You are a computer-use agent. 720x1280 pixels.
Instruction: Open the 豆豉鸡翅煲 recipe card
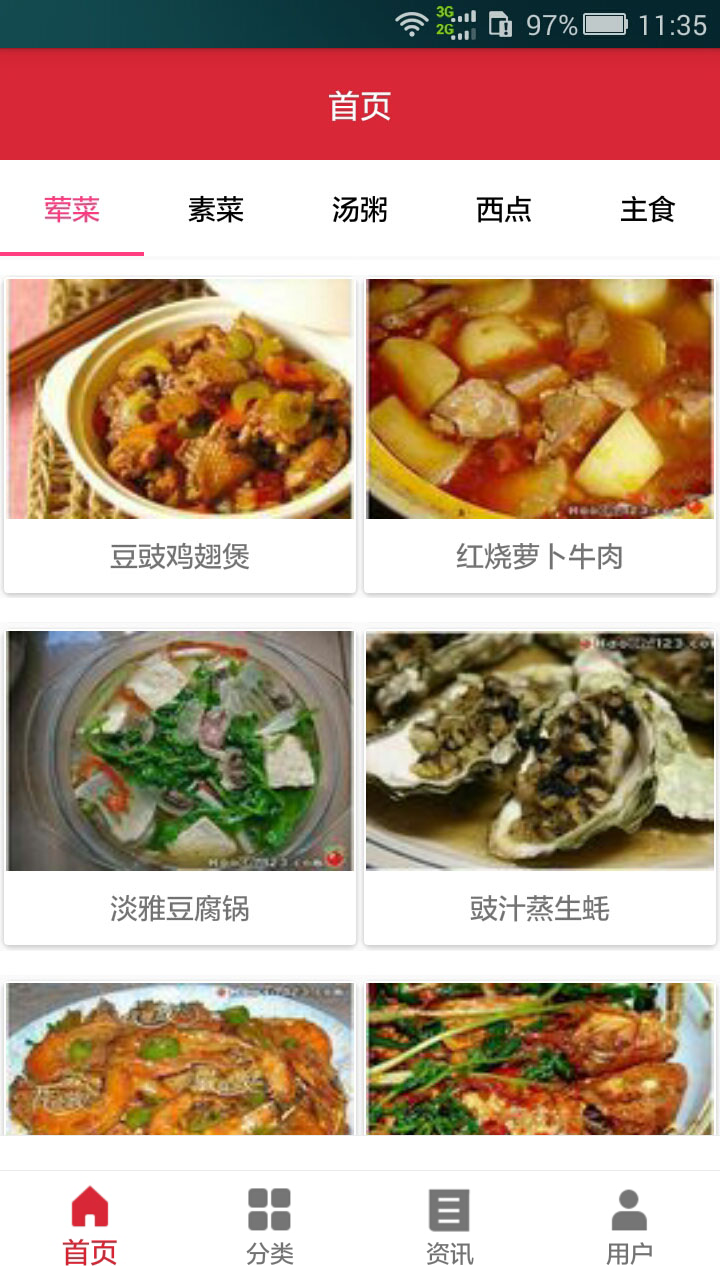(x=180, y=436)
